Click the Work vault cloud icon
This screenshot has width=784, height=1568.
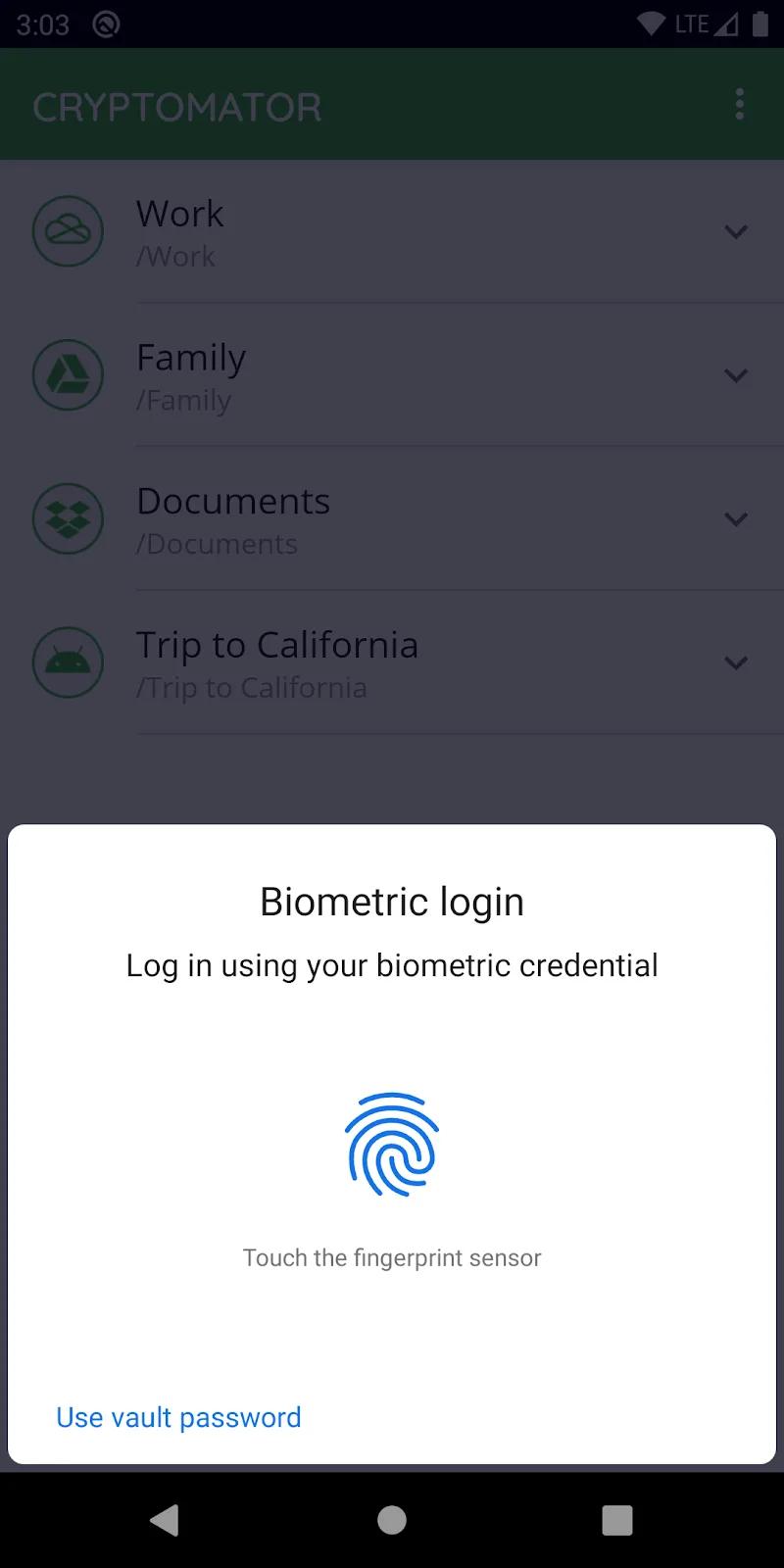click(x=68, y=231)
